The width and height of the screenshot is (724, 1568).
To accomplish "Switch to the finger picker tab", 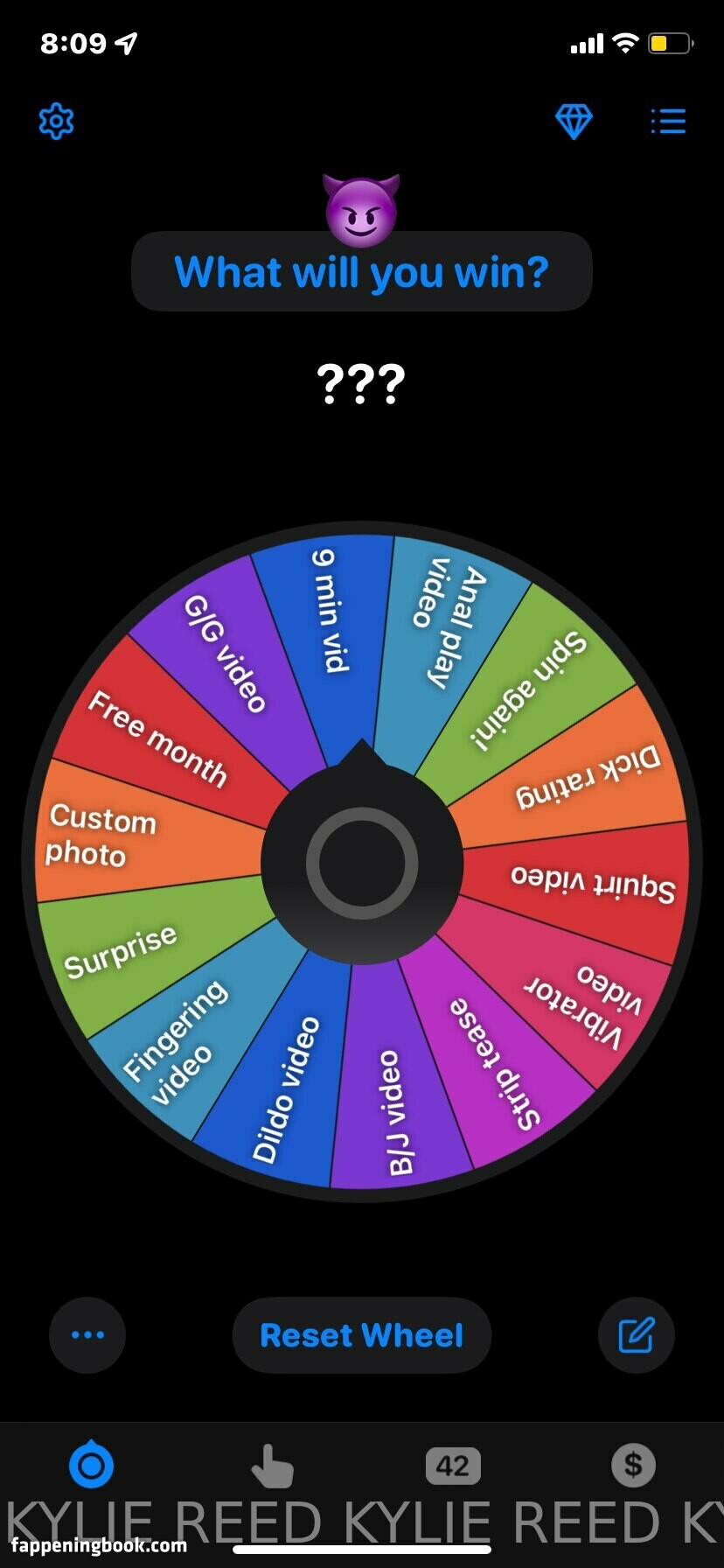I will 272,1466.
